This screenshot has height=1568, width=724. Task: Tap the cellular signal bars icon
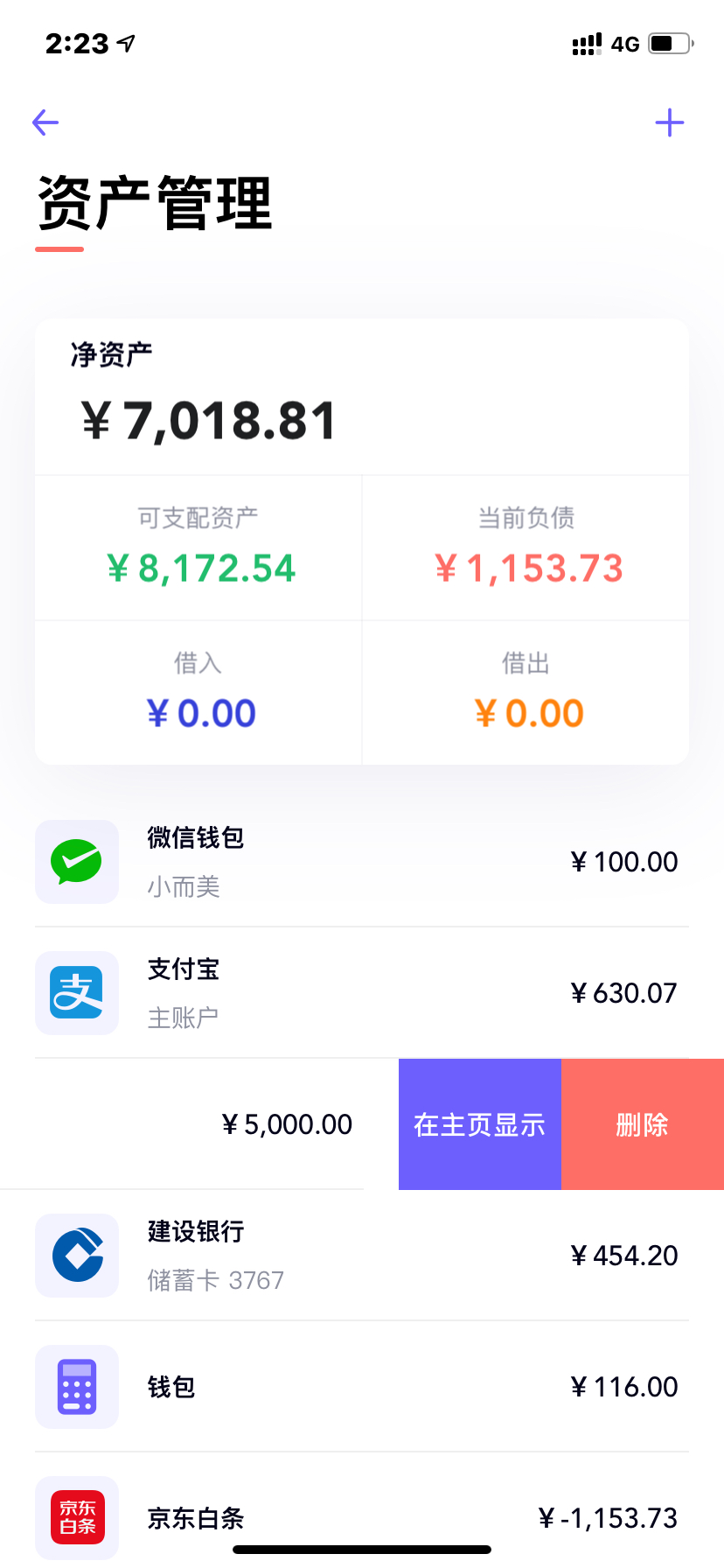[584, 43]
